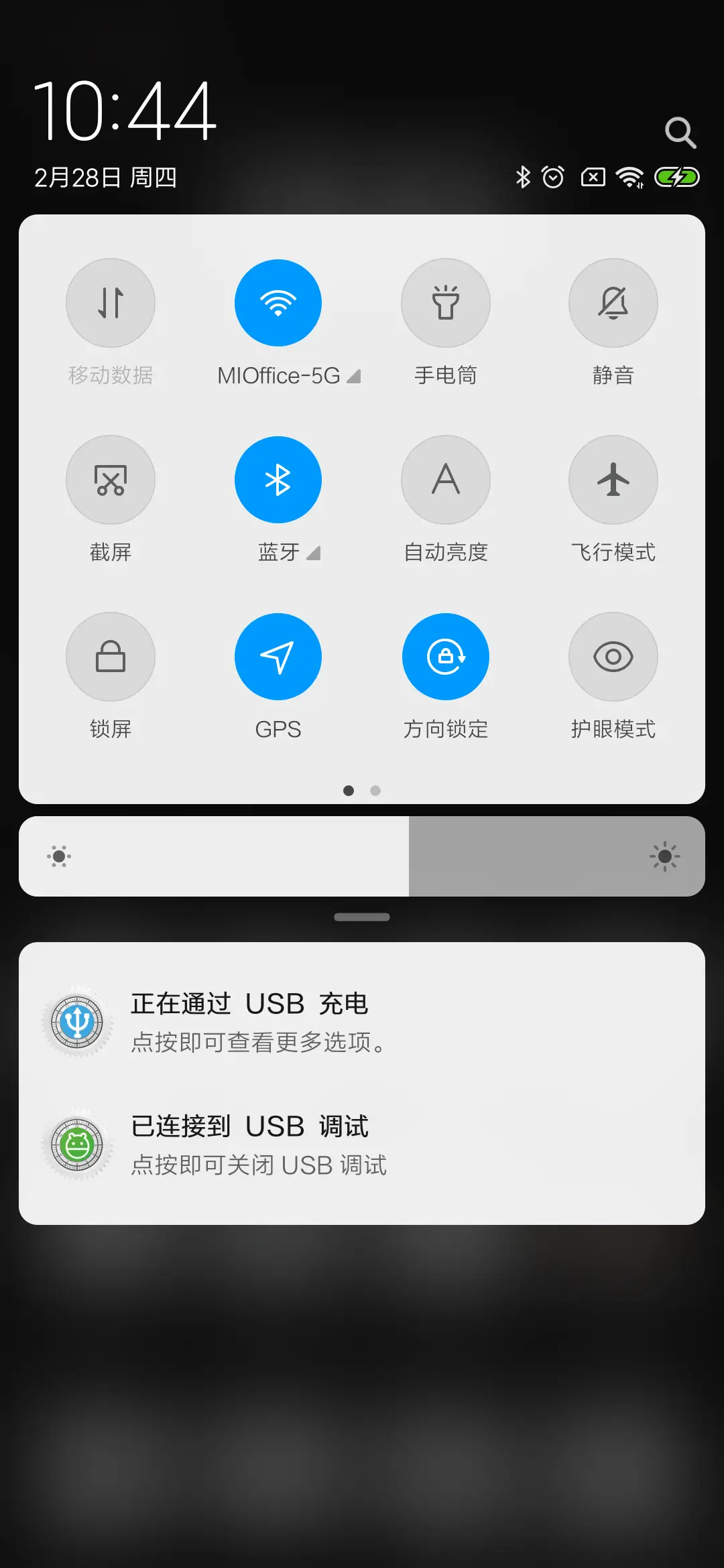Toggle mobile data (移动数据)
This screenshot has height=1568, width=724.
tap(111, 303)
